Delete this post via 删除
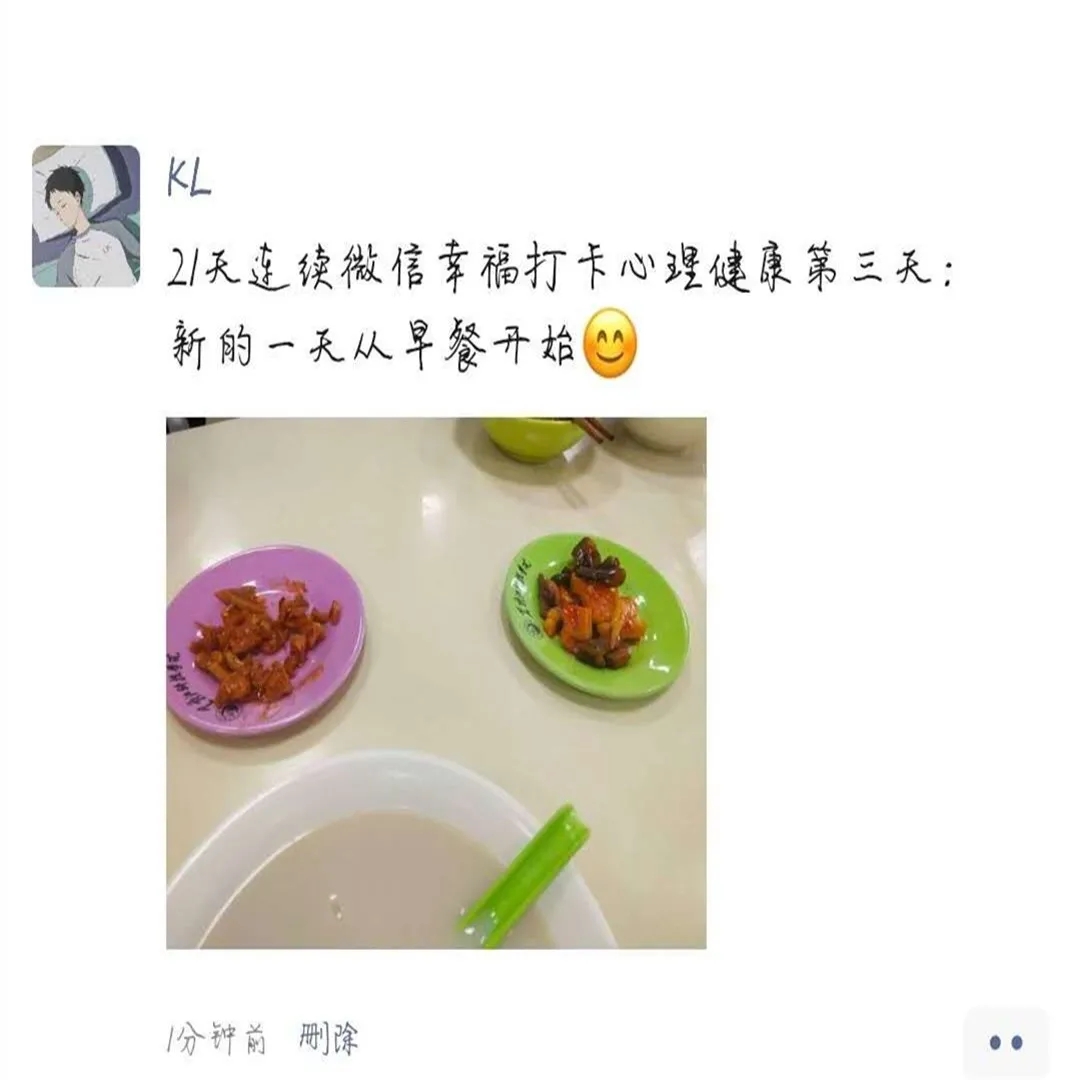The height and width of the screenshot is (1080, 1080). [328, 1041]
